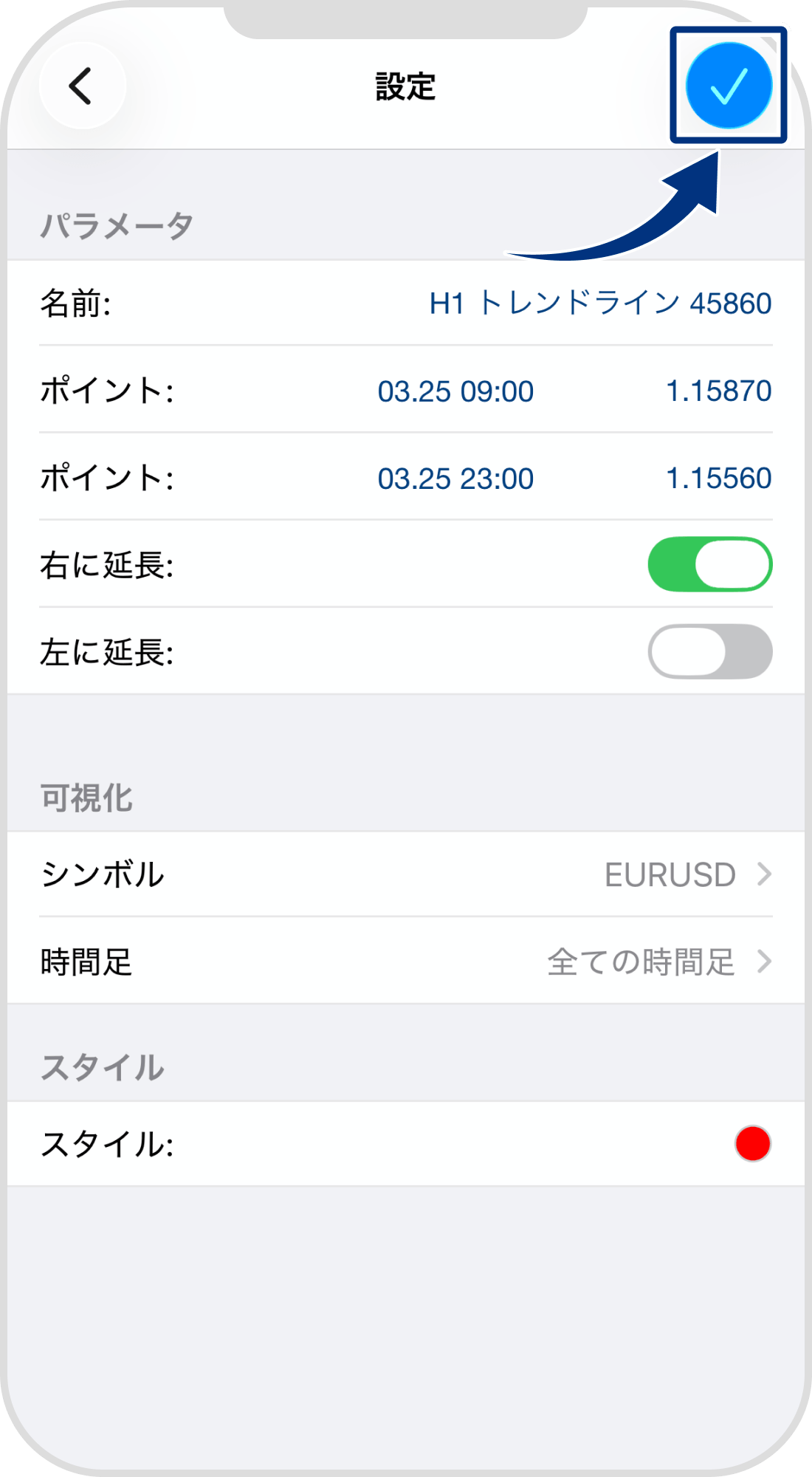This screenshot has width=812, height=1477.
Task: Tap the price value 1.15560
Action: (x=718, y=479)
